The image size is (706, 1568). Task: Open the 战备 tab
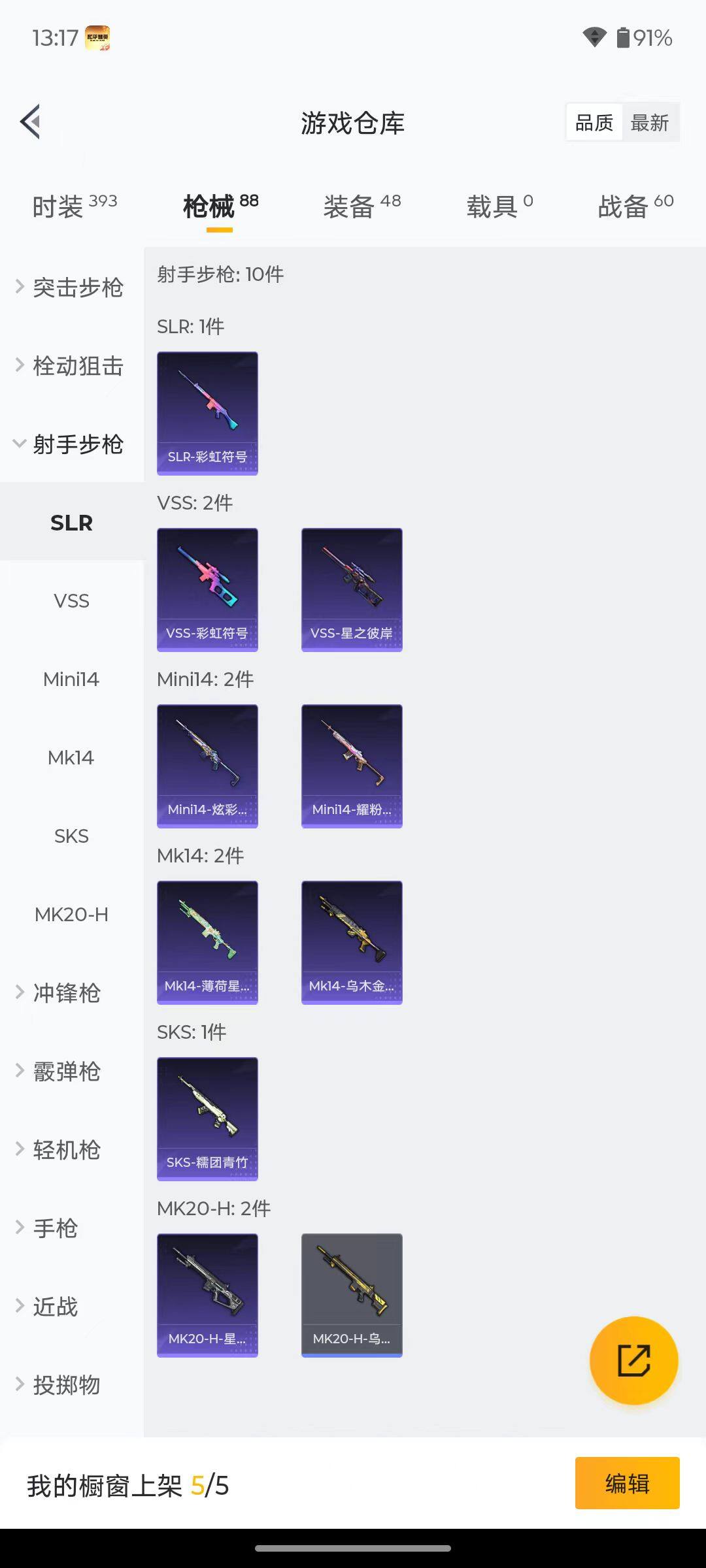click(x=635, y=206)
